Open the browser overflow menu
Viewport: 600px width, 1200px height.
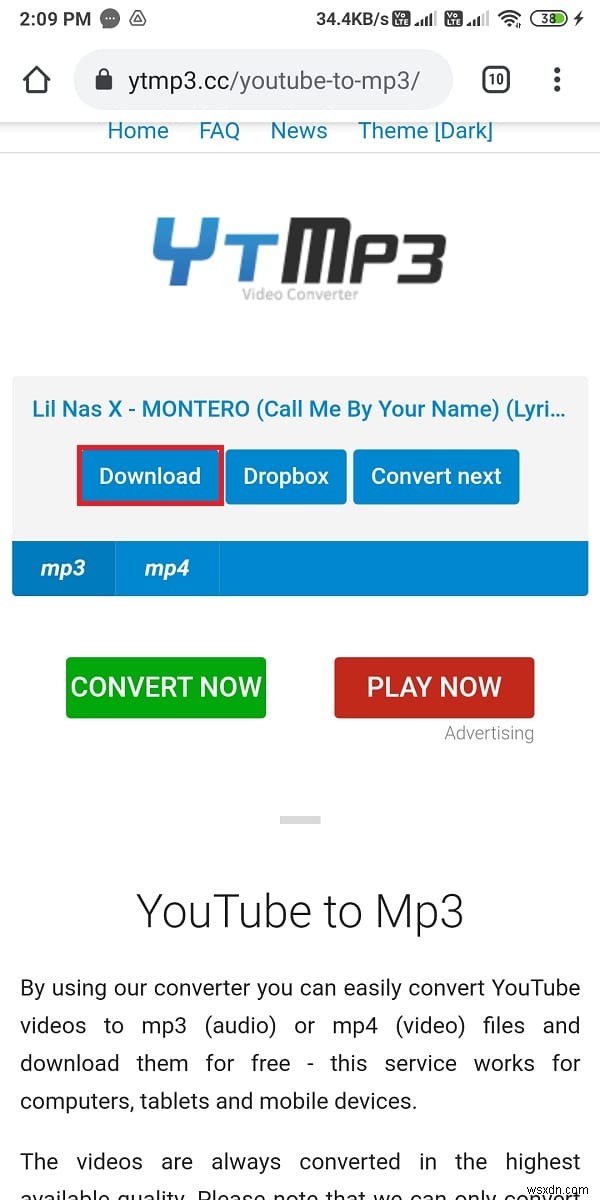(557, 80)
